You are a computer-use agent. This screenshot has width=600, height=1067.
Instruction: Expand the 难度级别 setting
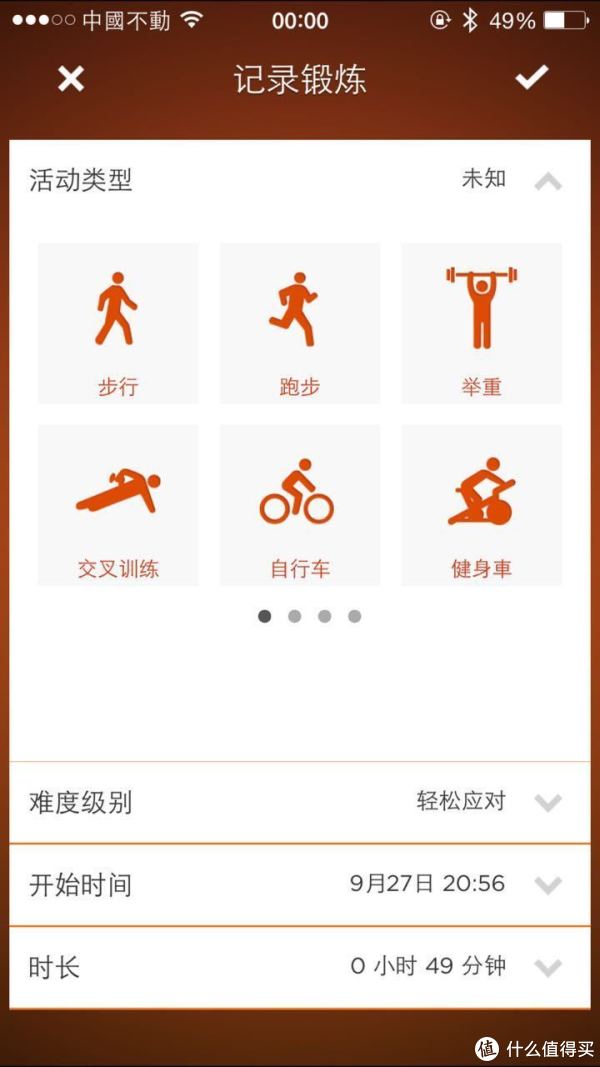547,802
